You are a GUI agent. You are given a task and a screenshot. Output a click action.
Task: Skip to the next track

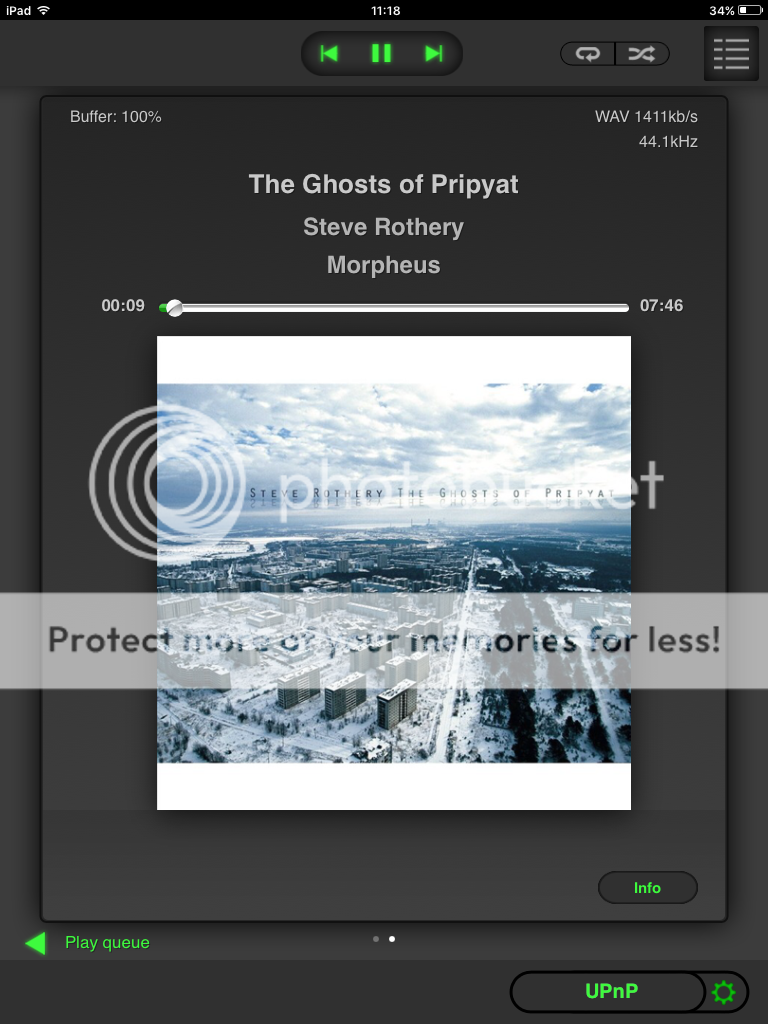pyautogui.click(x=434, y=54)
